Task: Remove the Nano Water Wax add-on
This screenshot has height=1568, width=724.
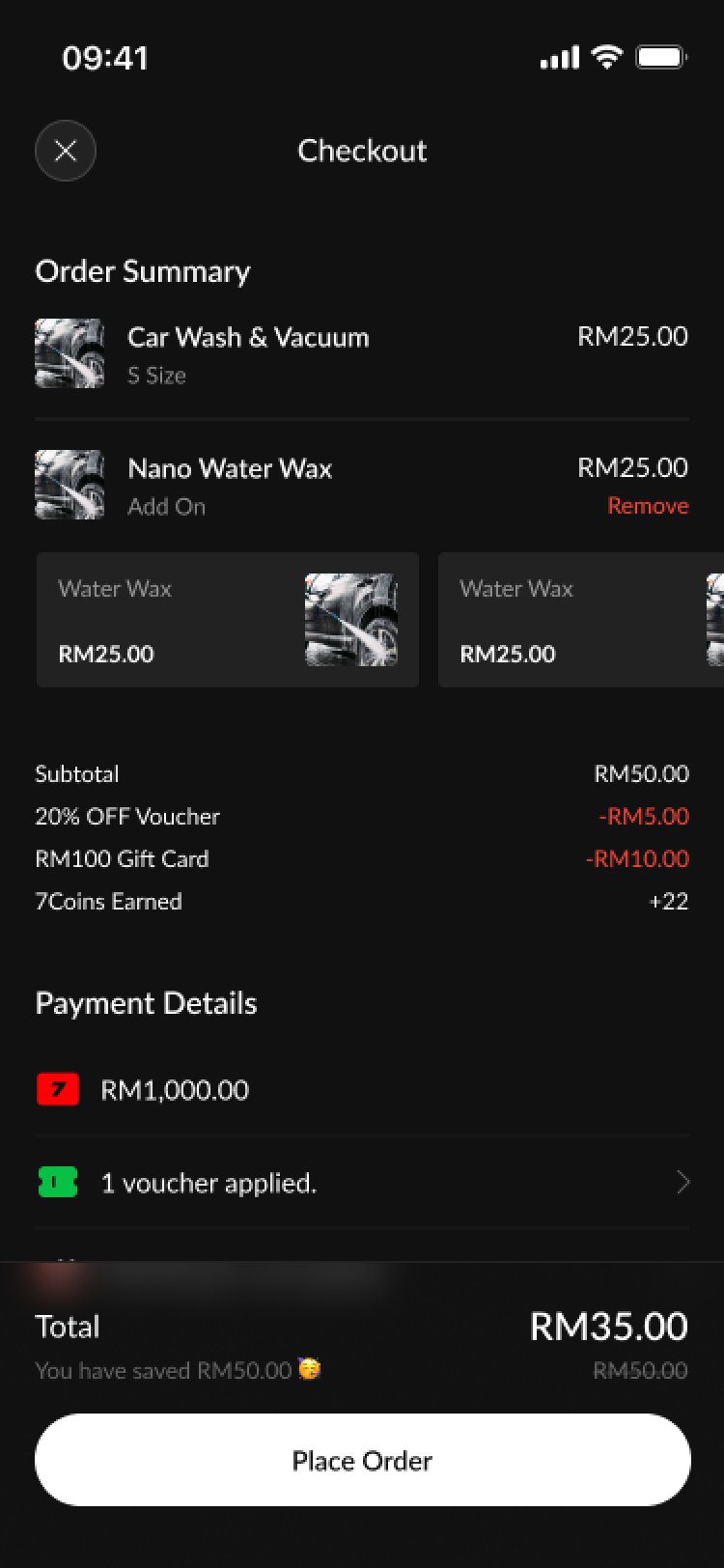Action: [x=647, y=506]
